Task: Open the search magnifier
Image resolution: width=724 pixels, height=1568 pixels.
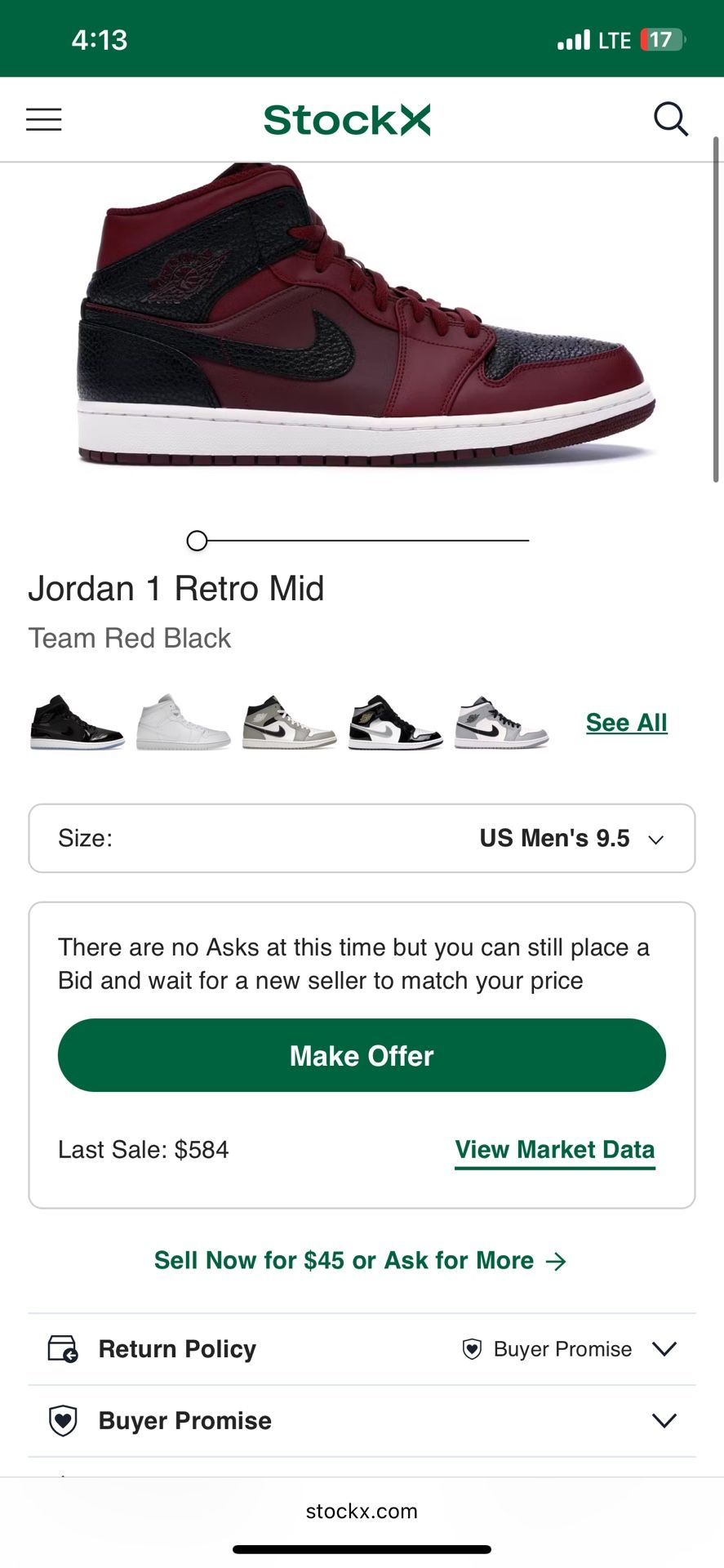Action: (x=671, y=119)
